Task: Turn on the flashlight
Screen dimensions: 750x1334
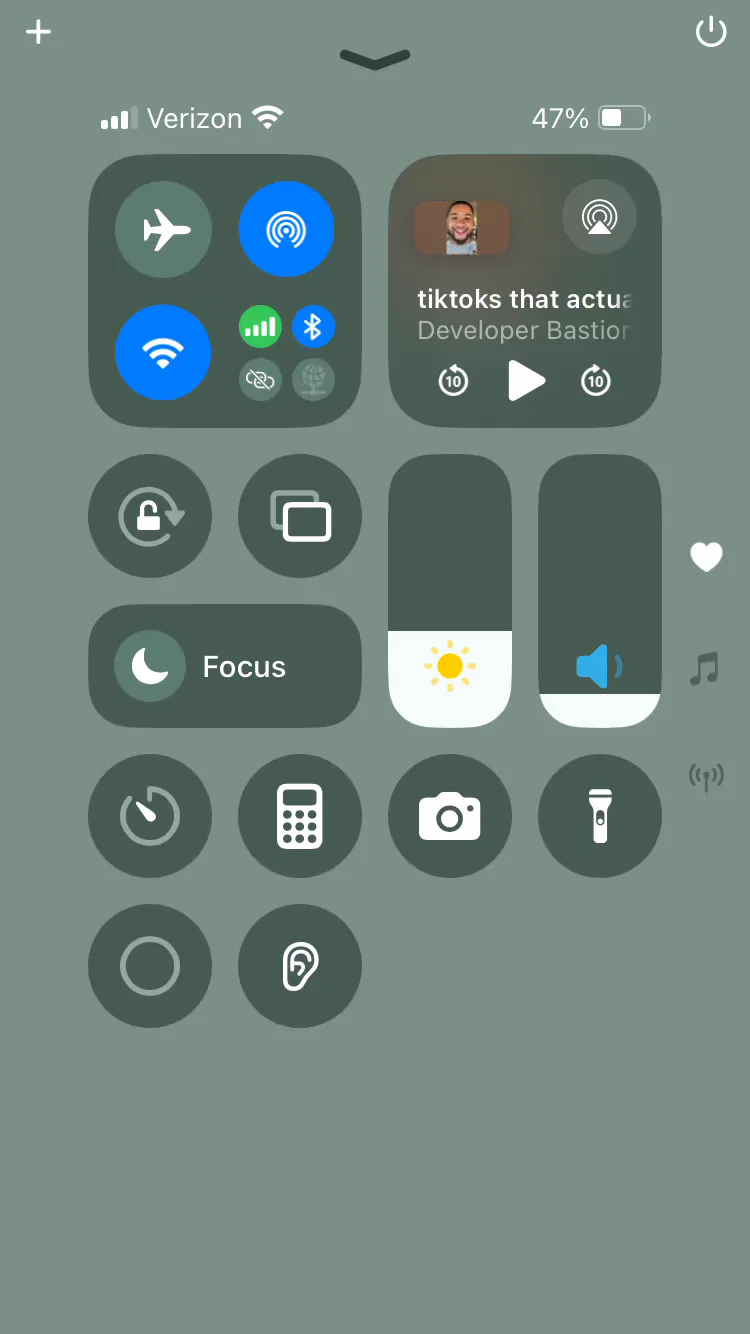Action: pos(600,816)
